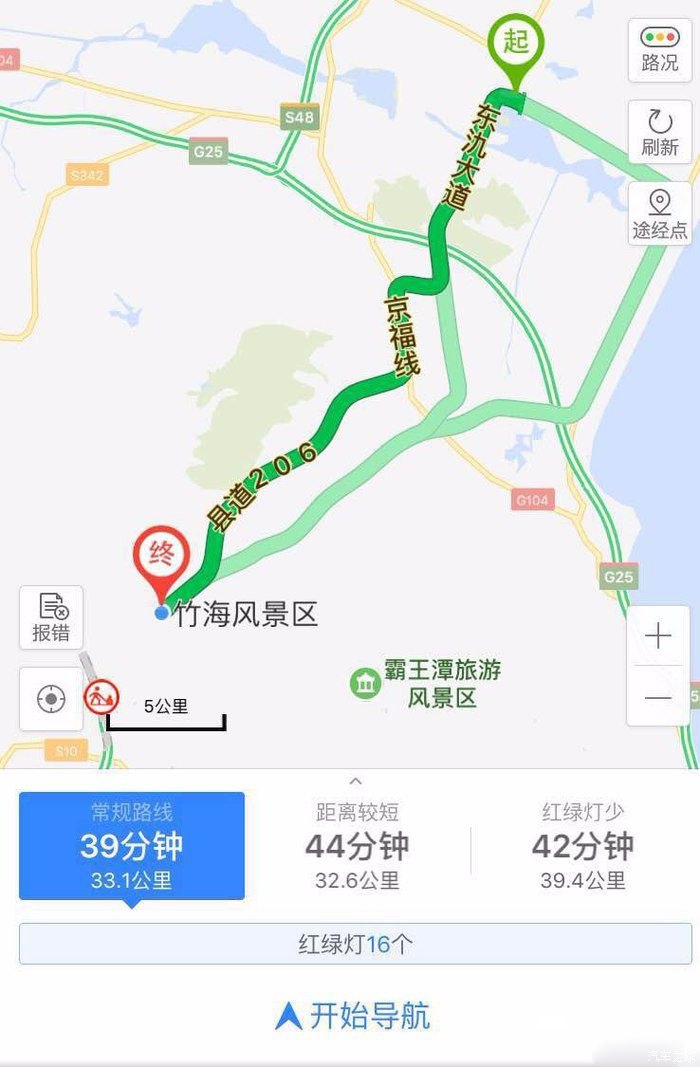Refresh the route with 刷新

(x=660, y=132)
